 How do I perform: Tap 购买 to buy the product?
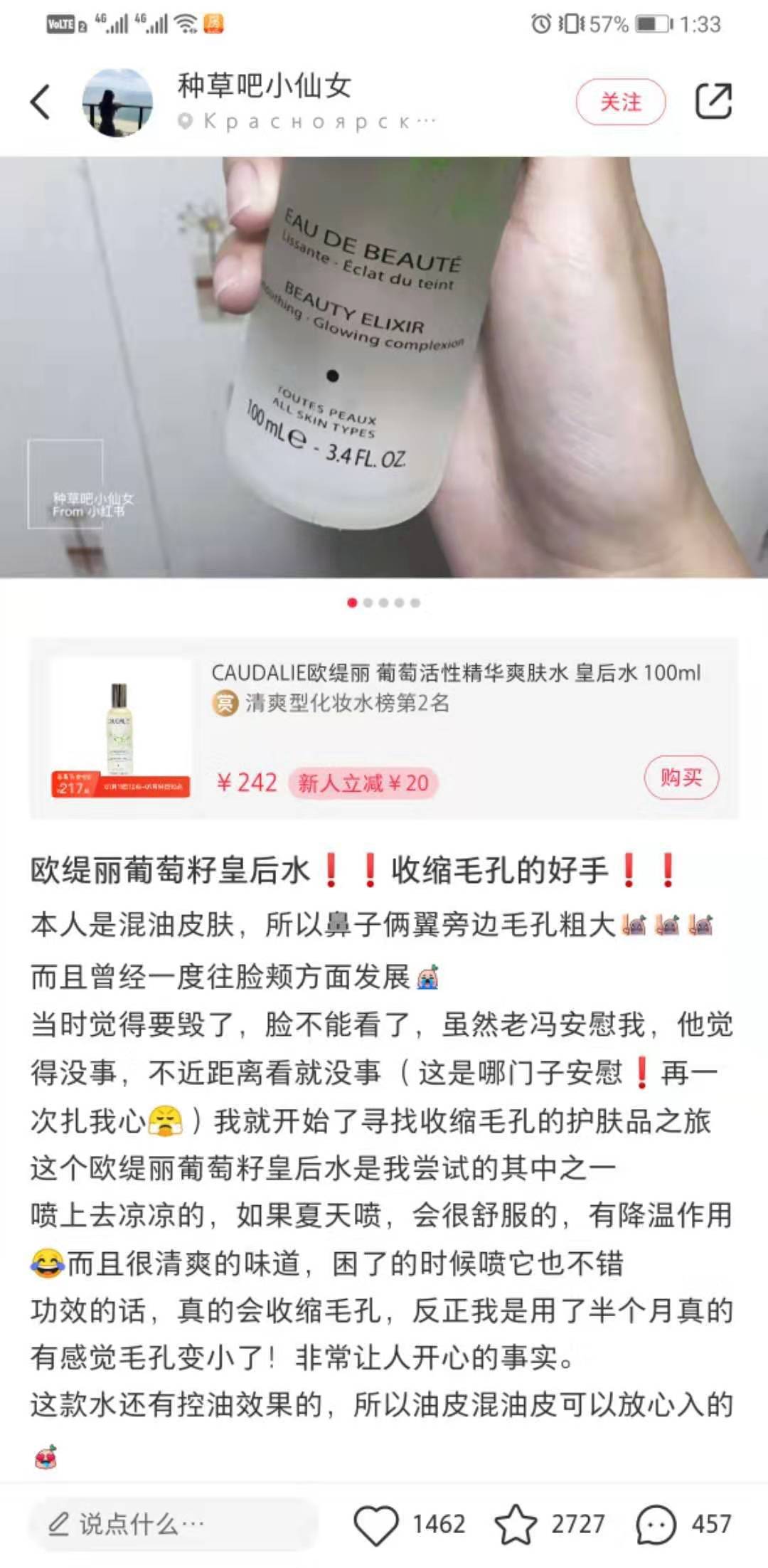point(681,777)
